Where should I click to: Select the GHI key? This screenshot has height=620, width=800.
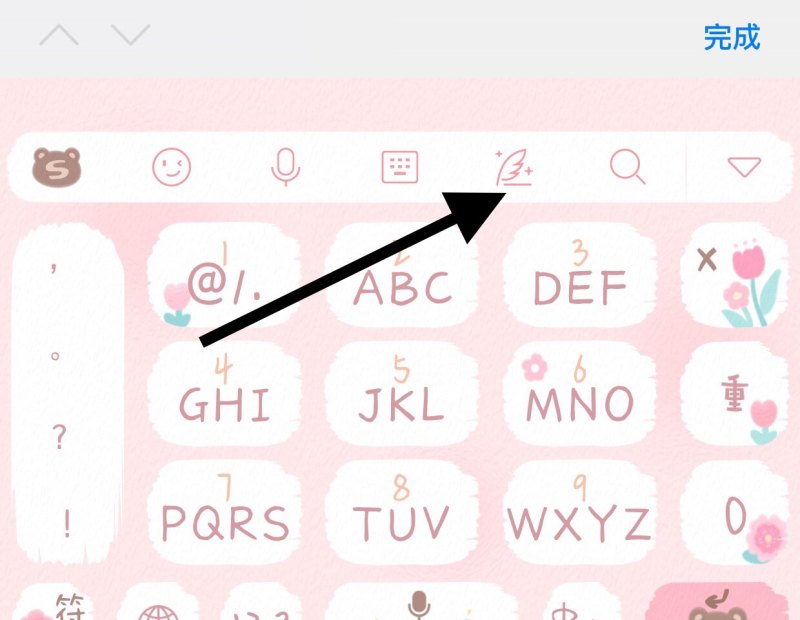click(224, 395)
